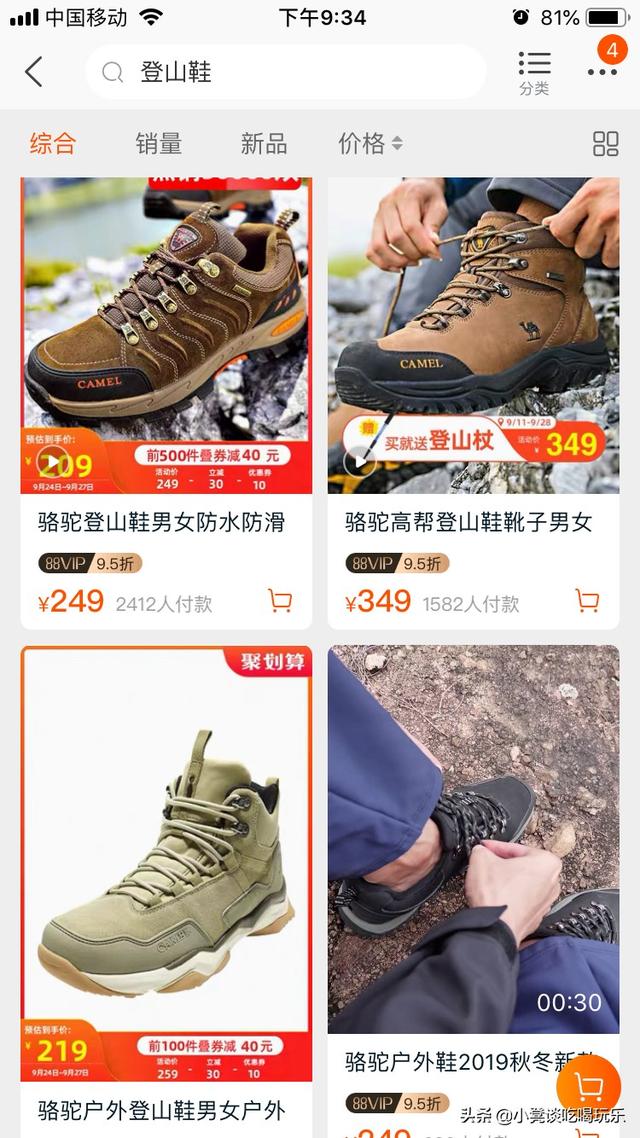Select the 综合 sorting tab

coord(52,143)
